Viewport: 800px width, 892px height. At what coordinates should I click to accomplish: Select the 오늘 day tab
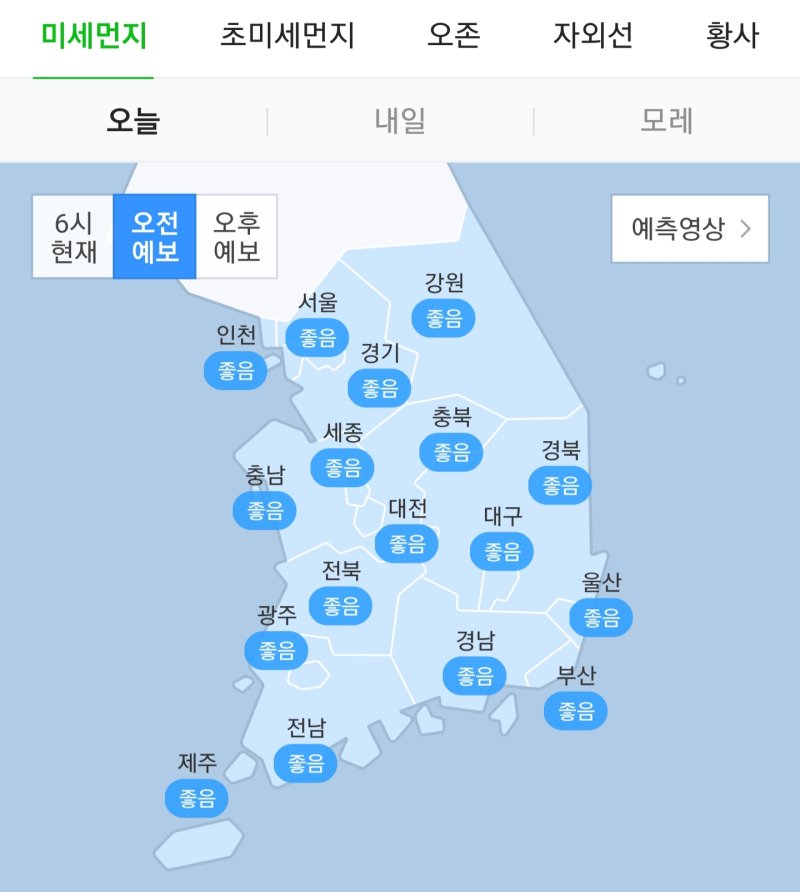click(134, 122)
